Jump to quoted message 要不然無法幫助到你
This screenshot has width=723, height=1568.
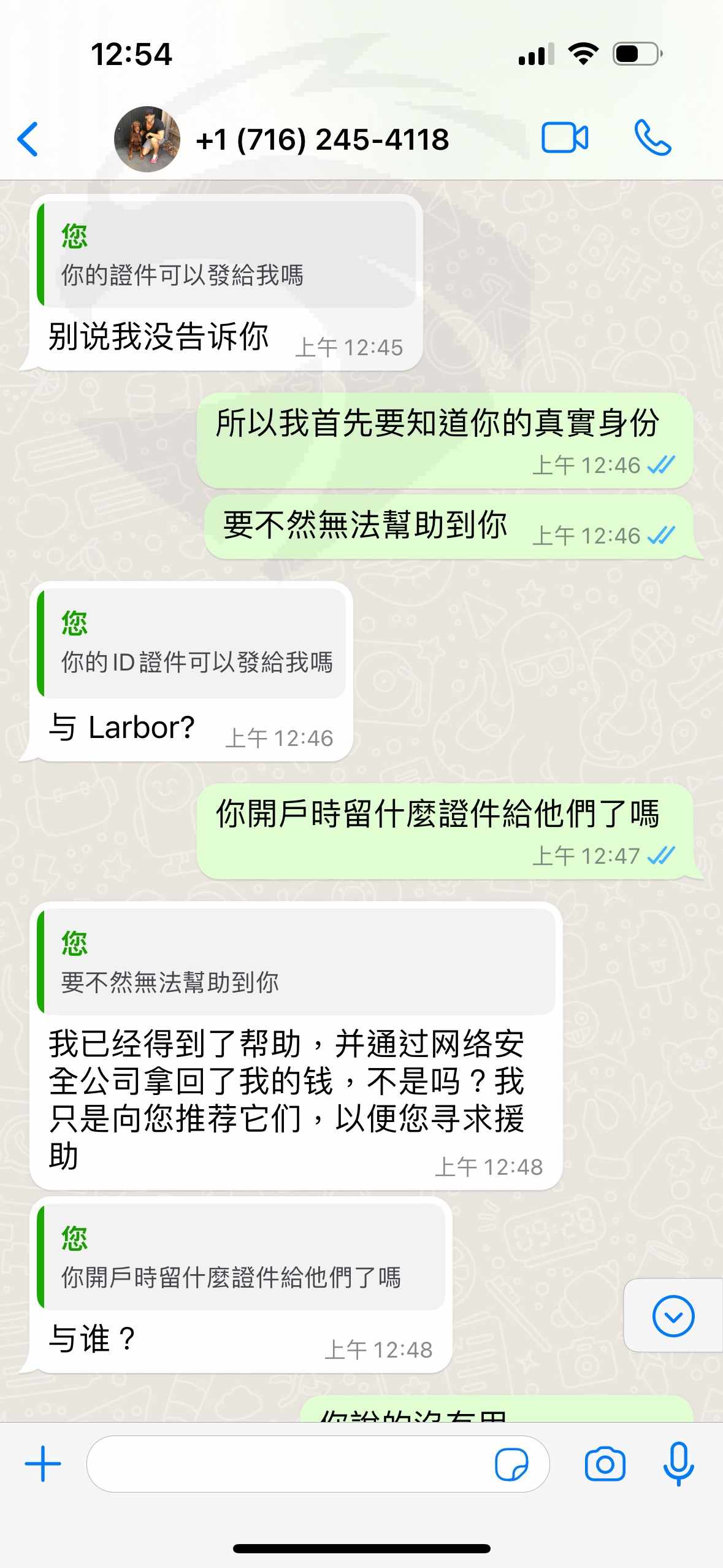pos(296,962)
